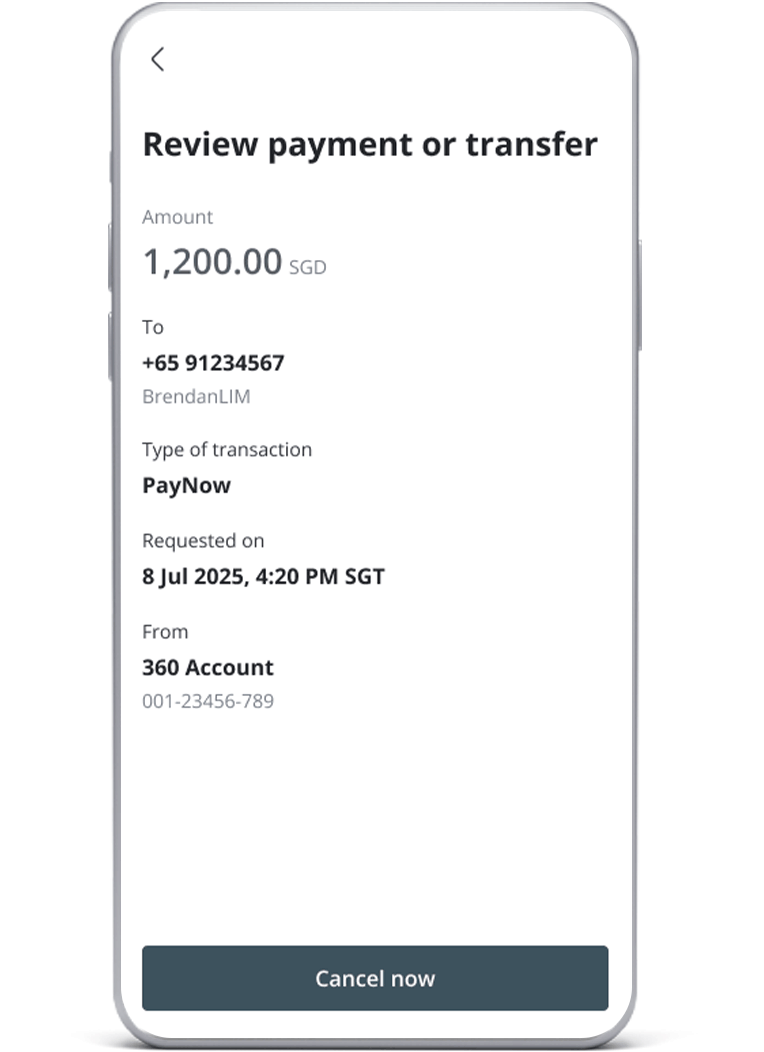Image resolution: width=764 pixels, height=1052 pixels.
Task: Go back using the top arrow
Action: point(157,59)
